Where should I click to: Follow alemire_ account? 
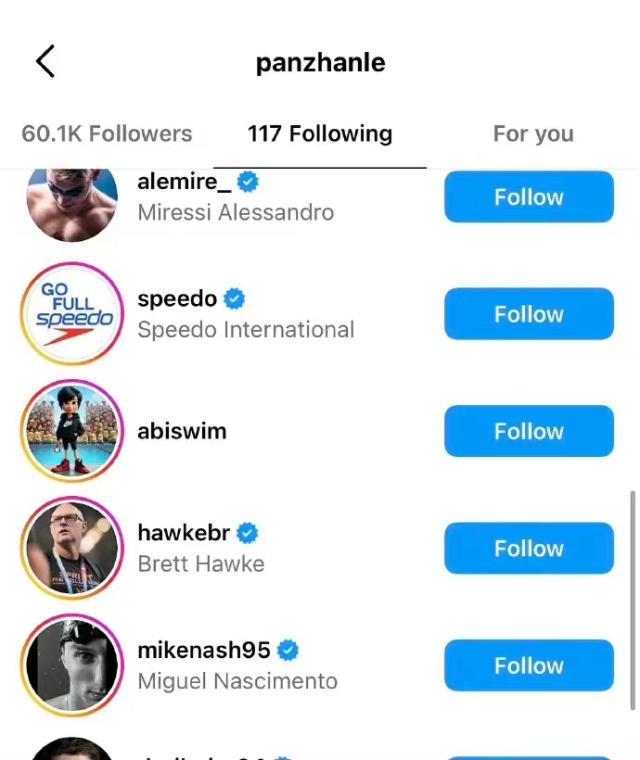pos(528,197)
